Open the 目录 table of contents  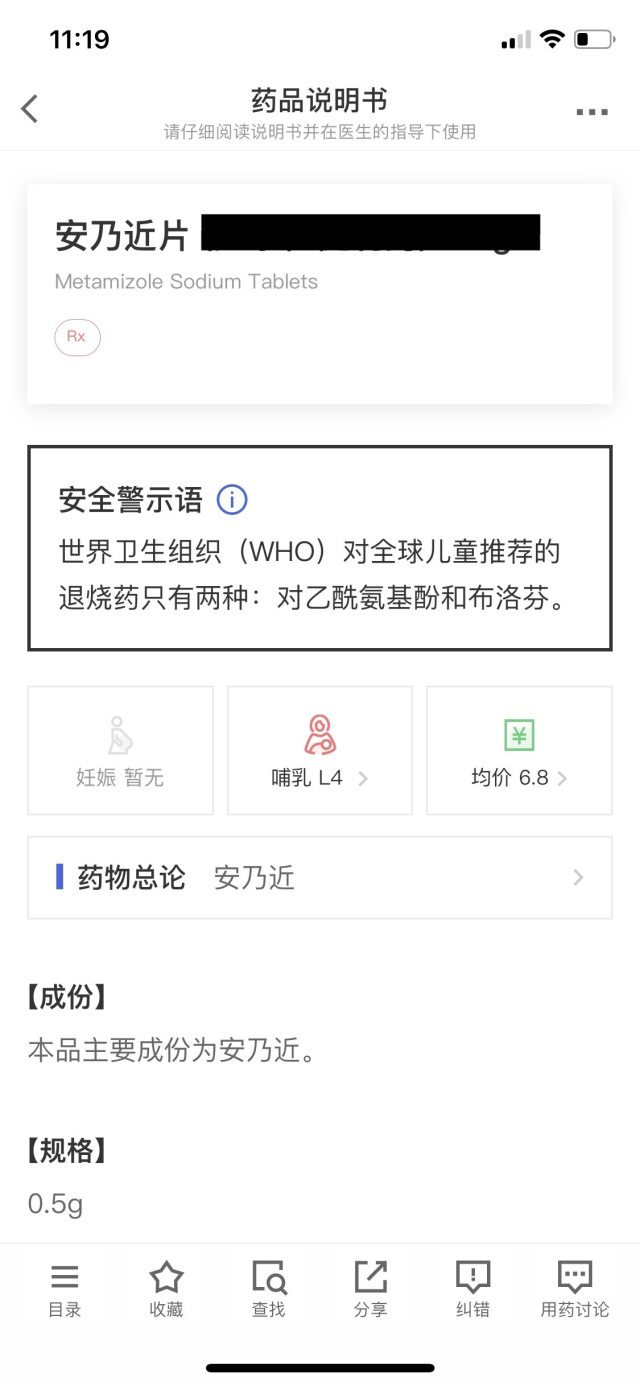coord(65,1289)
